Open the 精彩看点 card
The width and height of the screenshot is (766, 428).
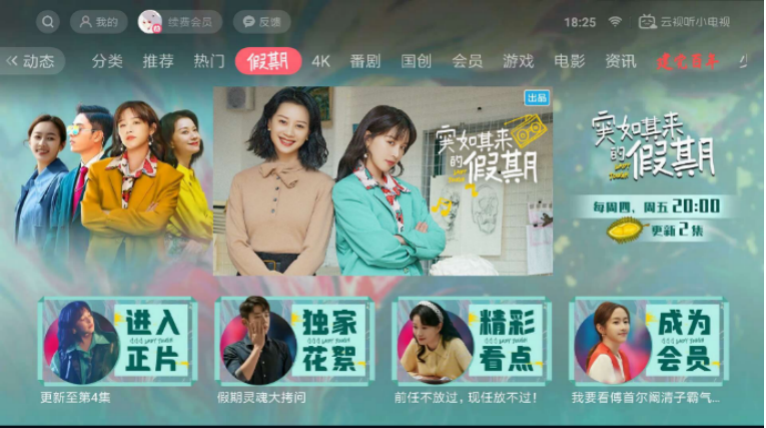[x=471, y=341]
